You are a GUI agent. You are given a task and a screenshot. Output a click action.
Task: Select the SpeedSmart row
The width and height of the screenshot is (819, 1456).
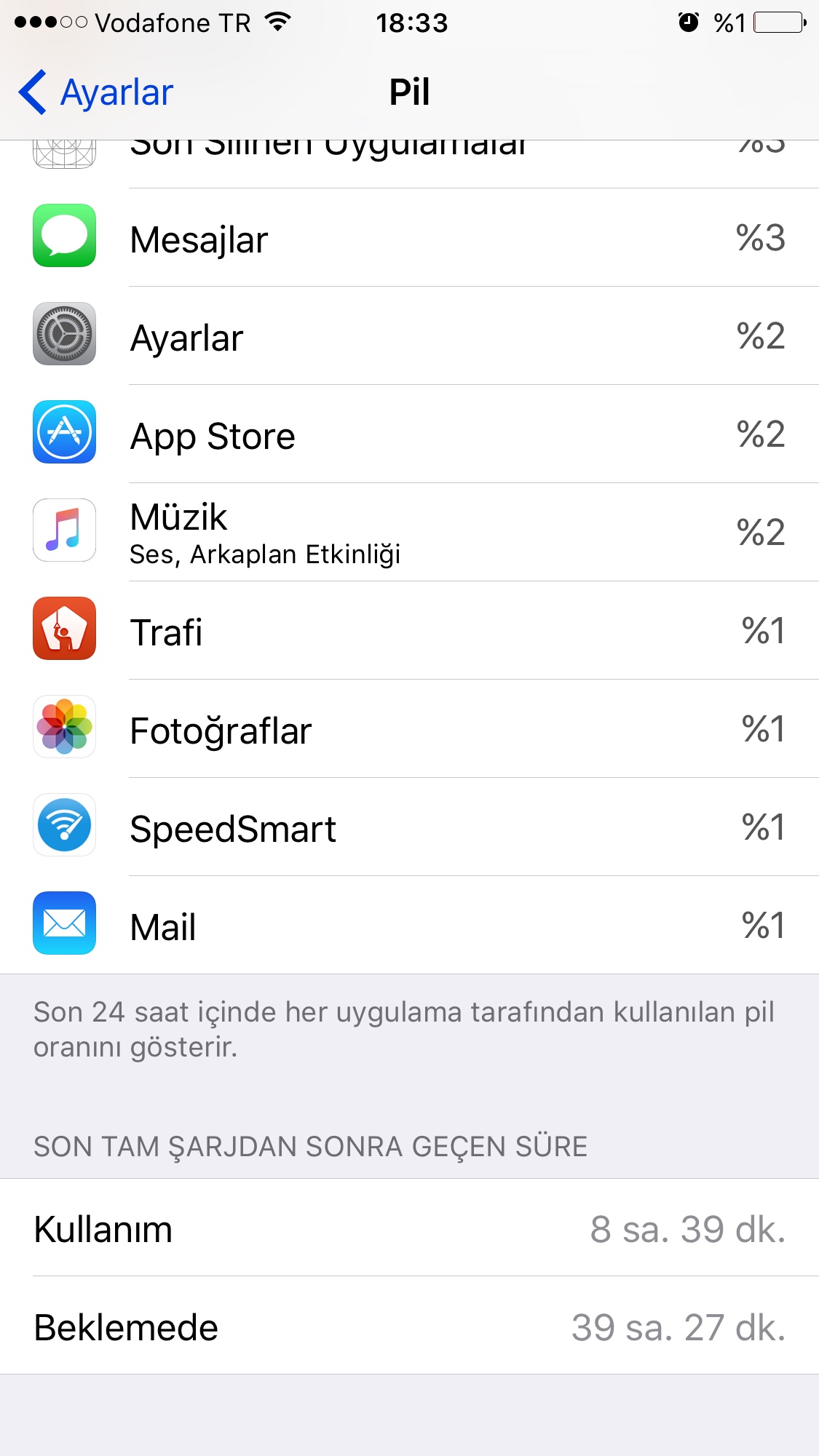[x=409, y=828]
